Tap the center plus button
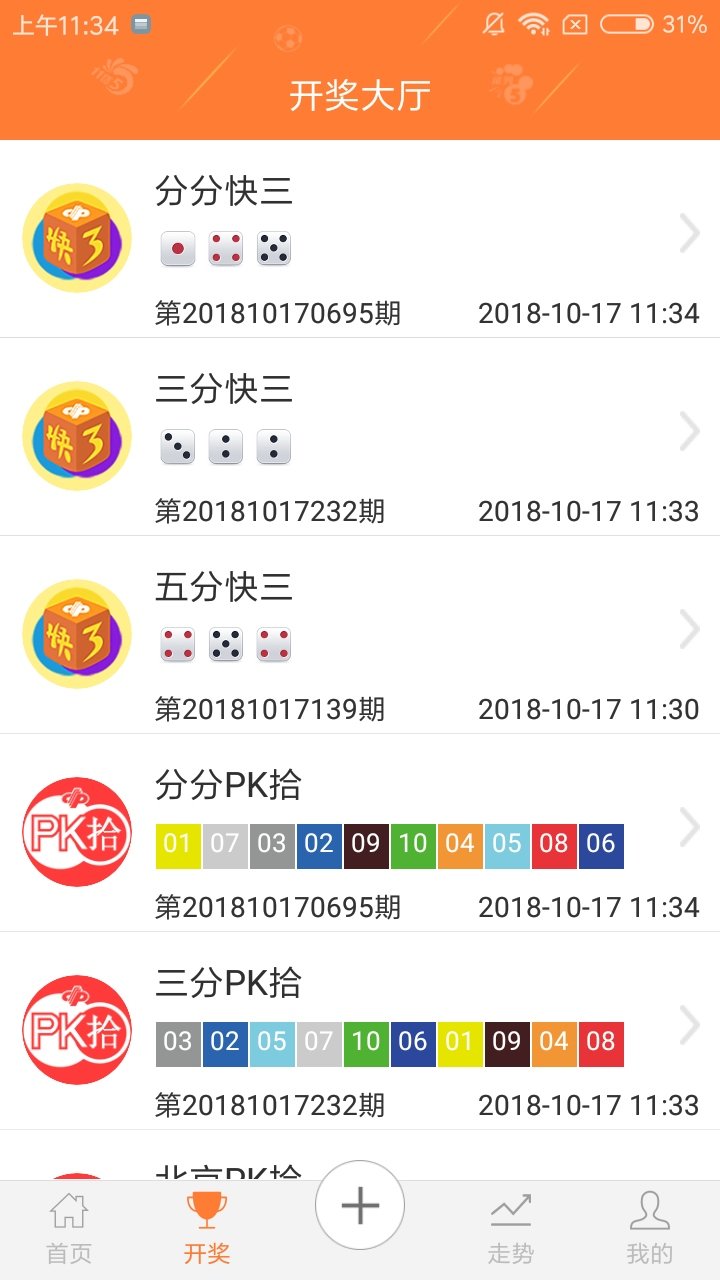 click(360, 1206)
